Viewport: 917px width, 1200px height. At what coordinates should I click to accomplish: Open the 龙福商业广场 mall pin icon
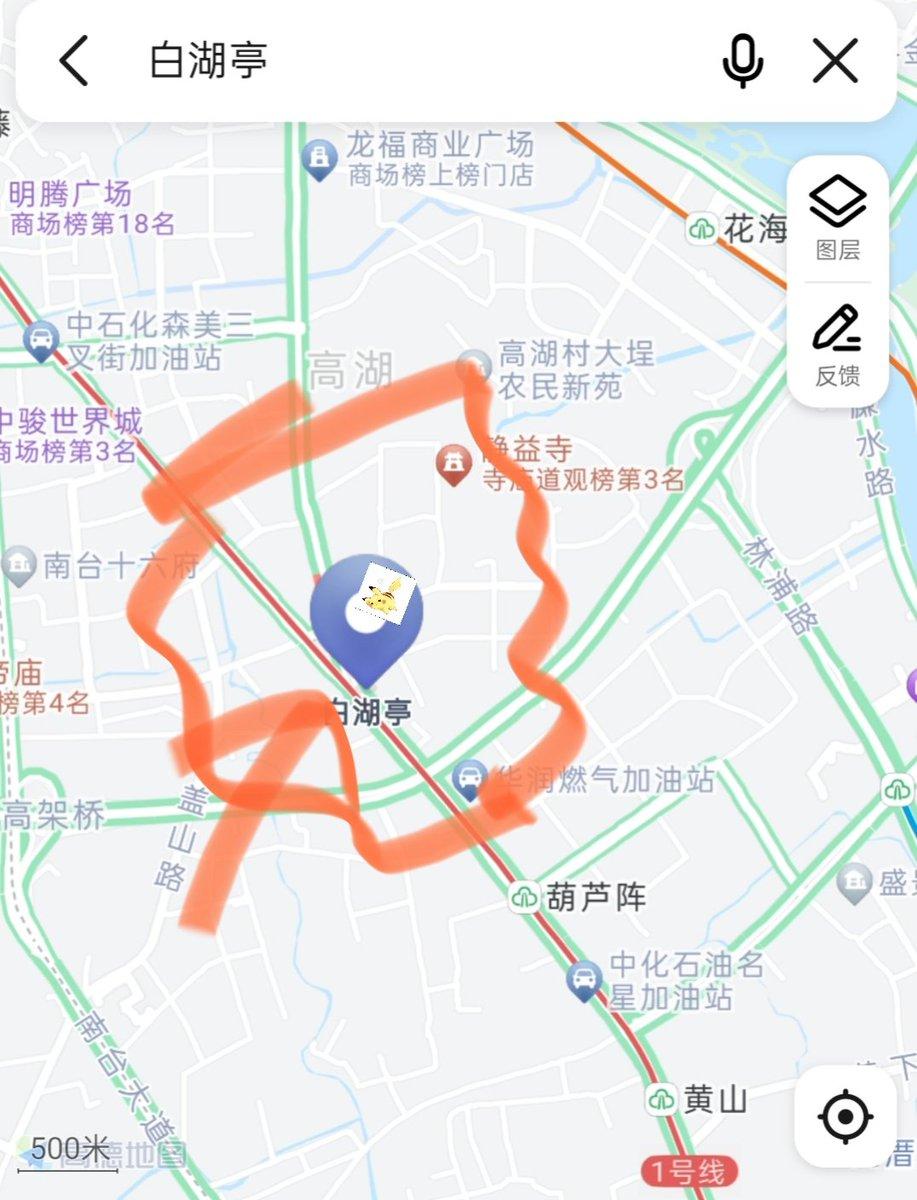click(320, 155)
